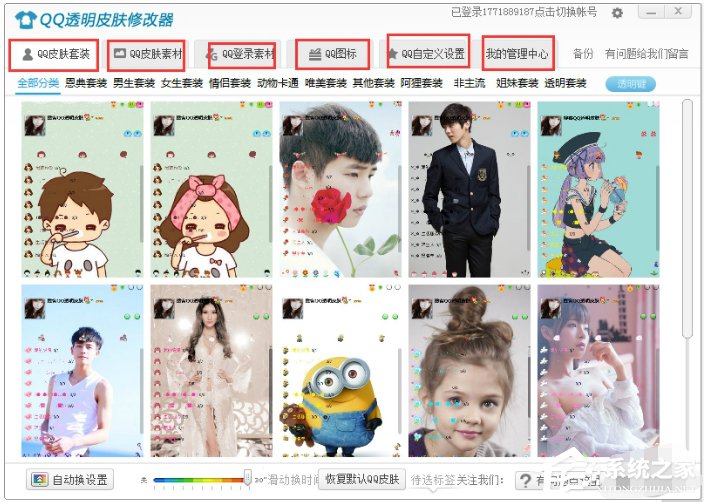Select the QQ图标 tab

point(333,53)
